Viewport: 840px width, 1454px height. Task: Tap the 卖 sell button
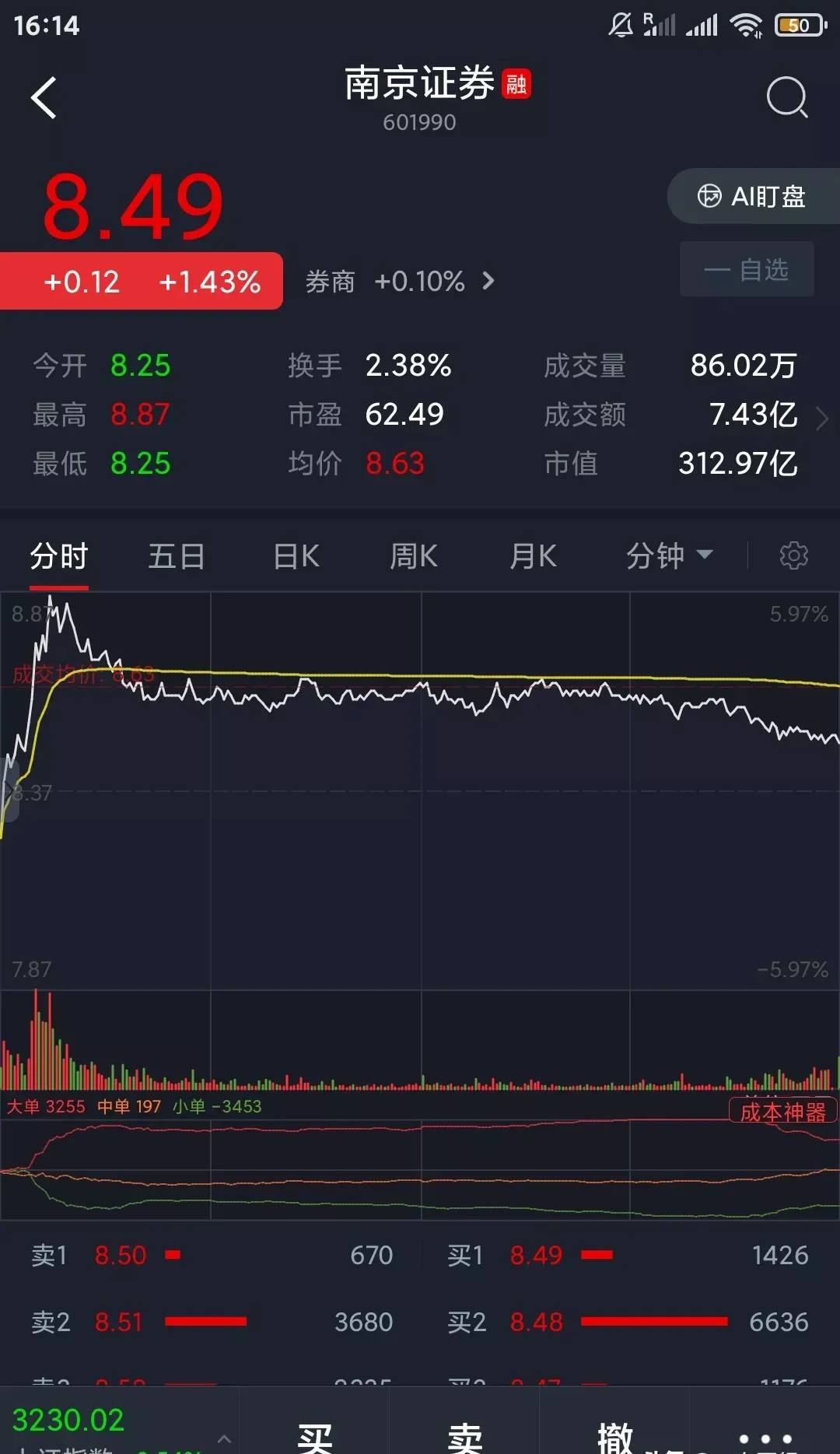pos(465,1435)
